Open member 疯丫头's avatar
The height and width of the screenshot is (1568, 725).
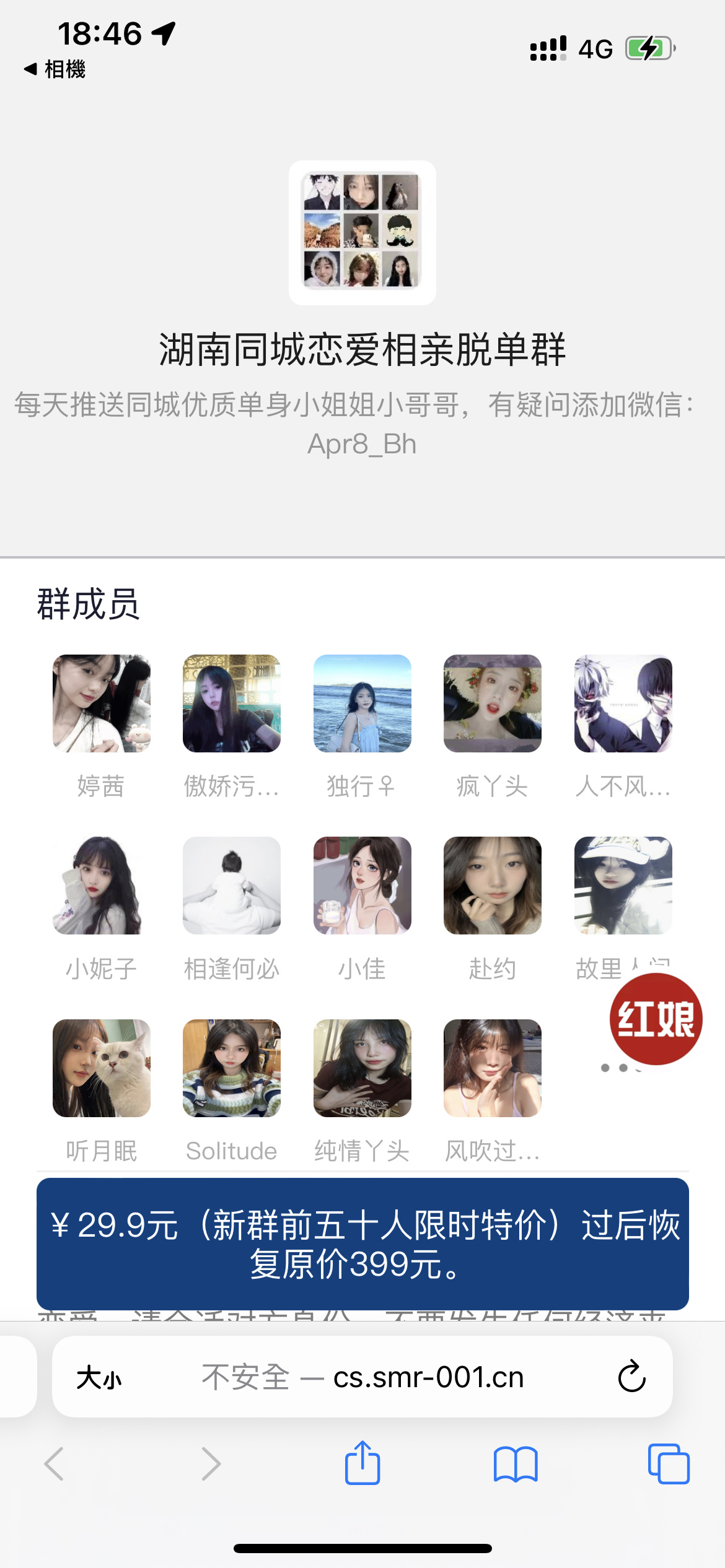(493, 703)
